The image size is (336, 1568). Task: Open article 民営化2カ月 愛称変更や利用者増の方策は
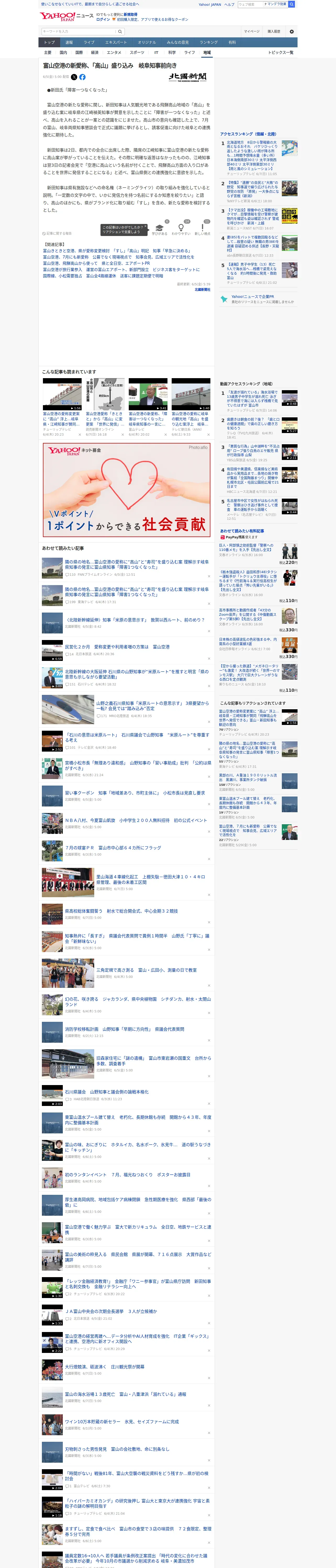pos(117,647)
